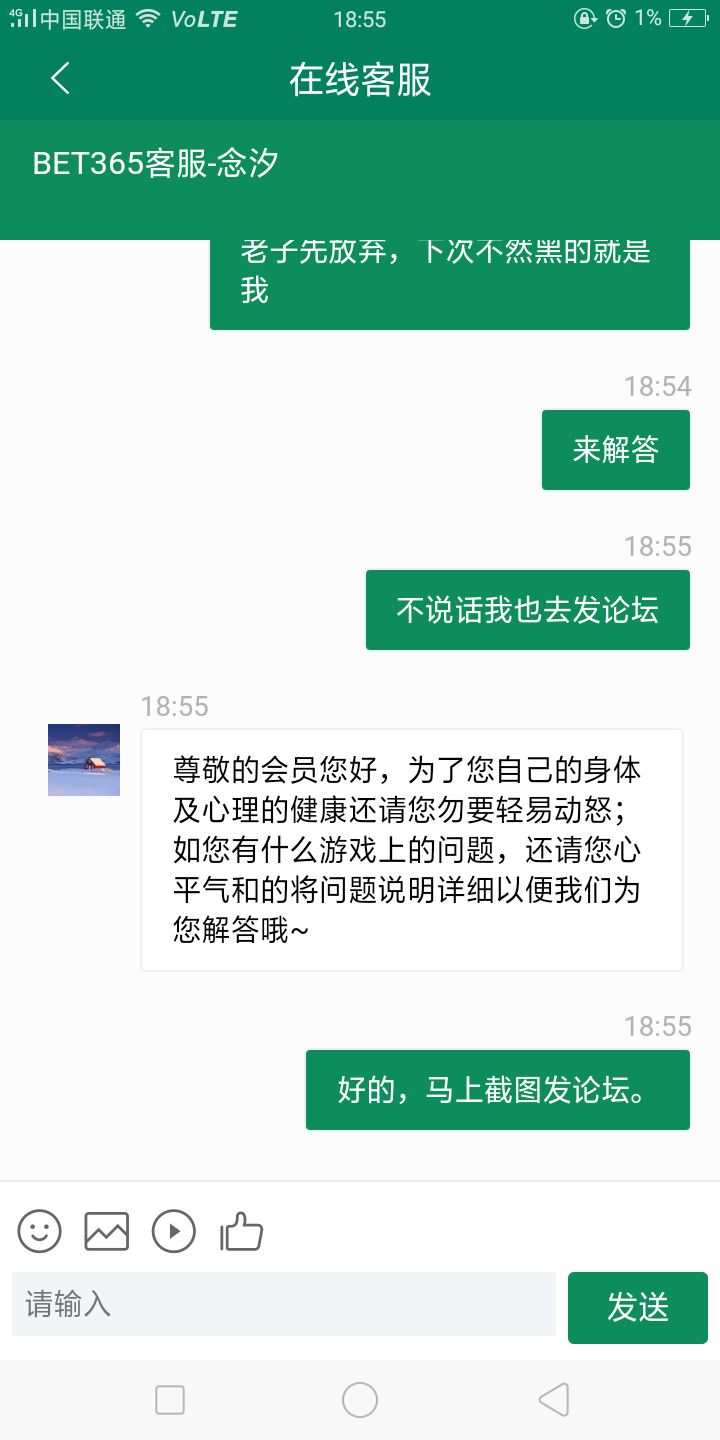This screenshot has height=1440, width=720.
Task: Click the video message icon
Action: 173,1230
